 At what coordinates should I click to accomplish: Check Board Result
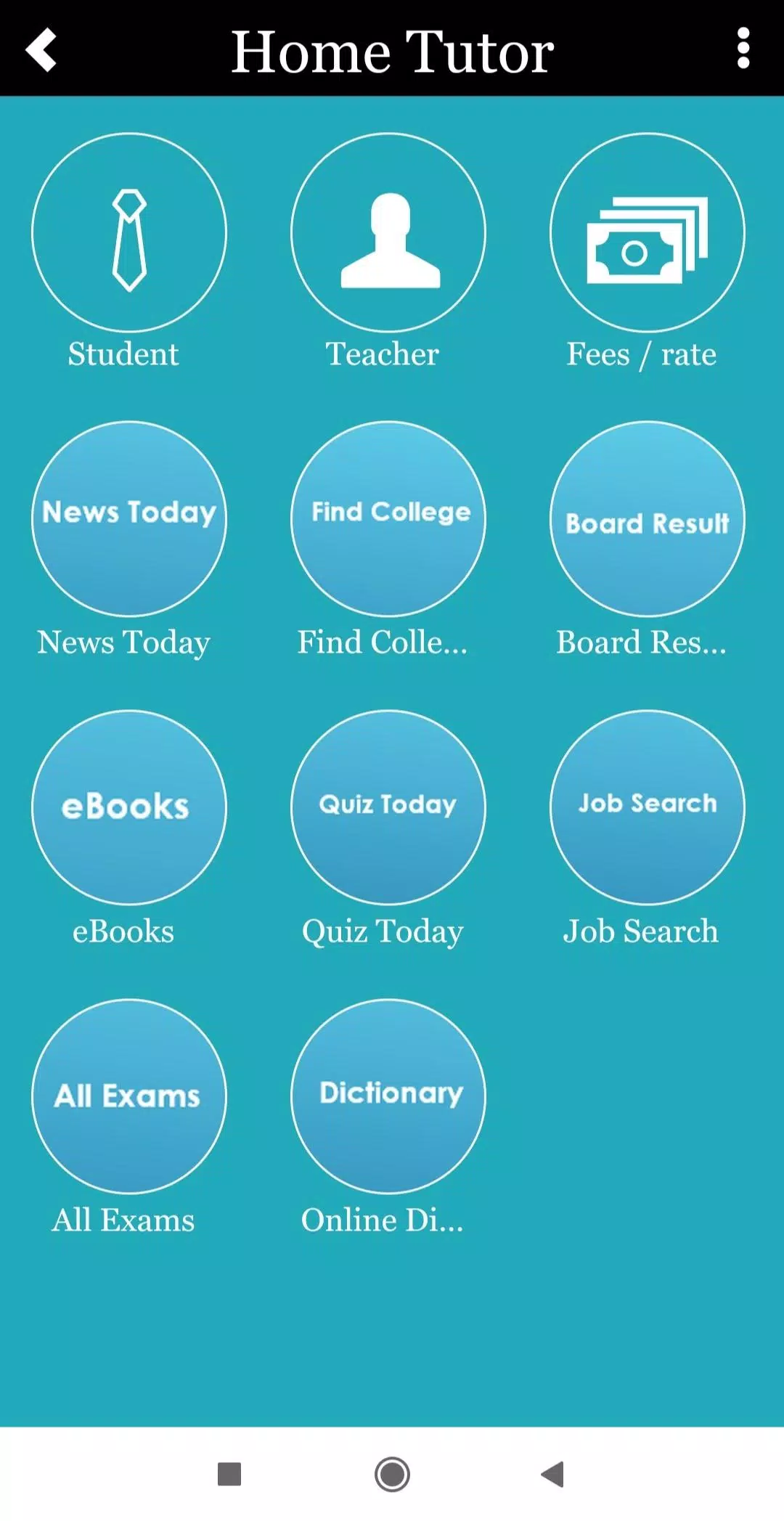pyautogui.click(x=647, y=520)
